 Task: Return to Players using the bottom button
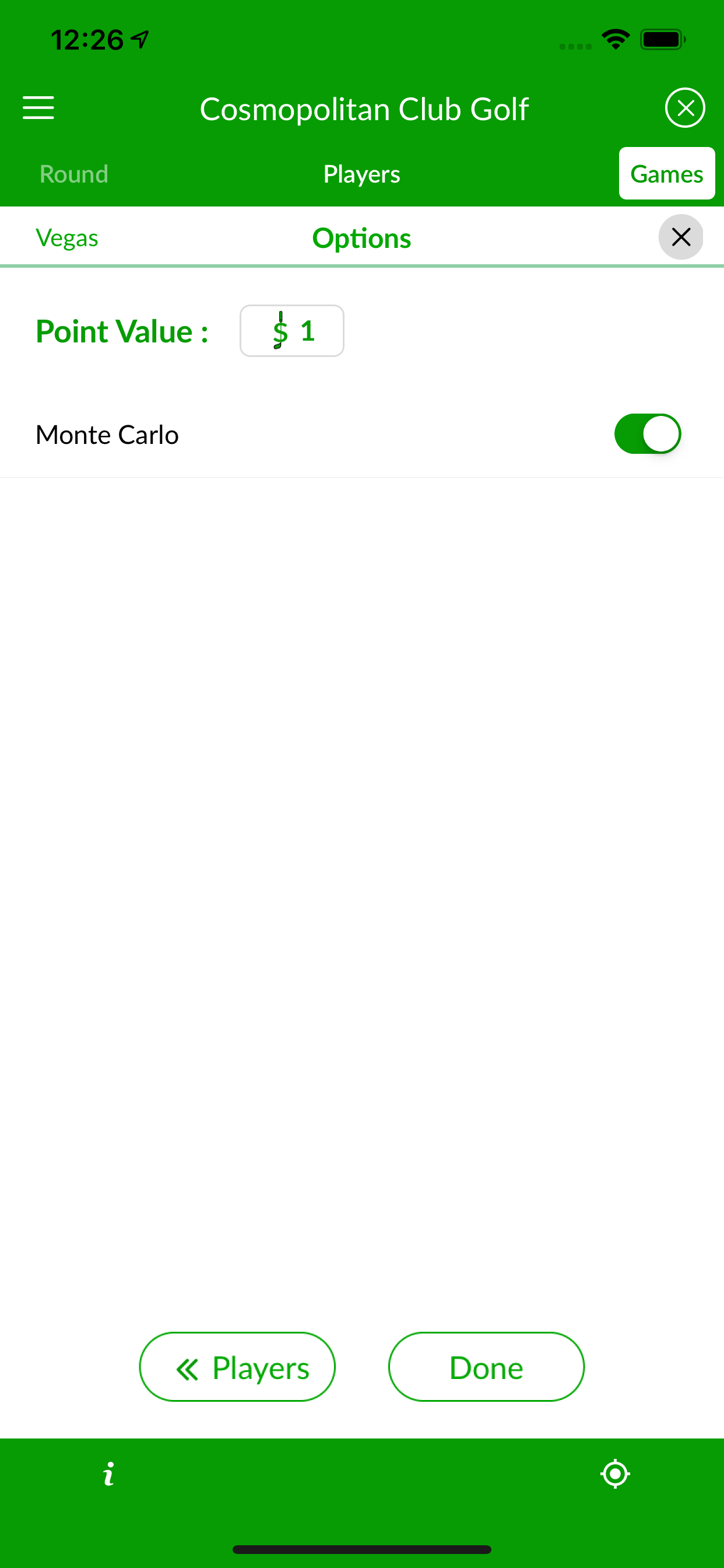click(237, 1367)
